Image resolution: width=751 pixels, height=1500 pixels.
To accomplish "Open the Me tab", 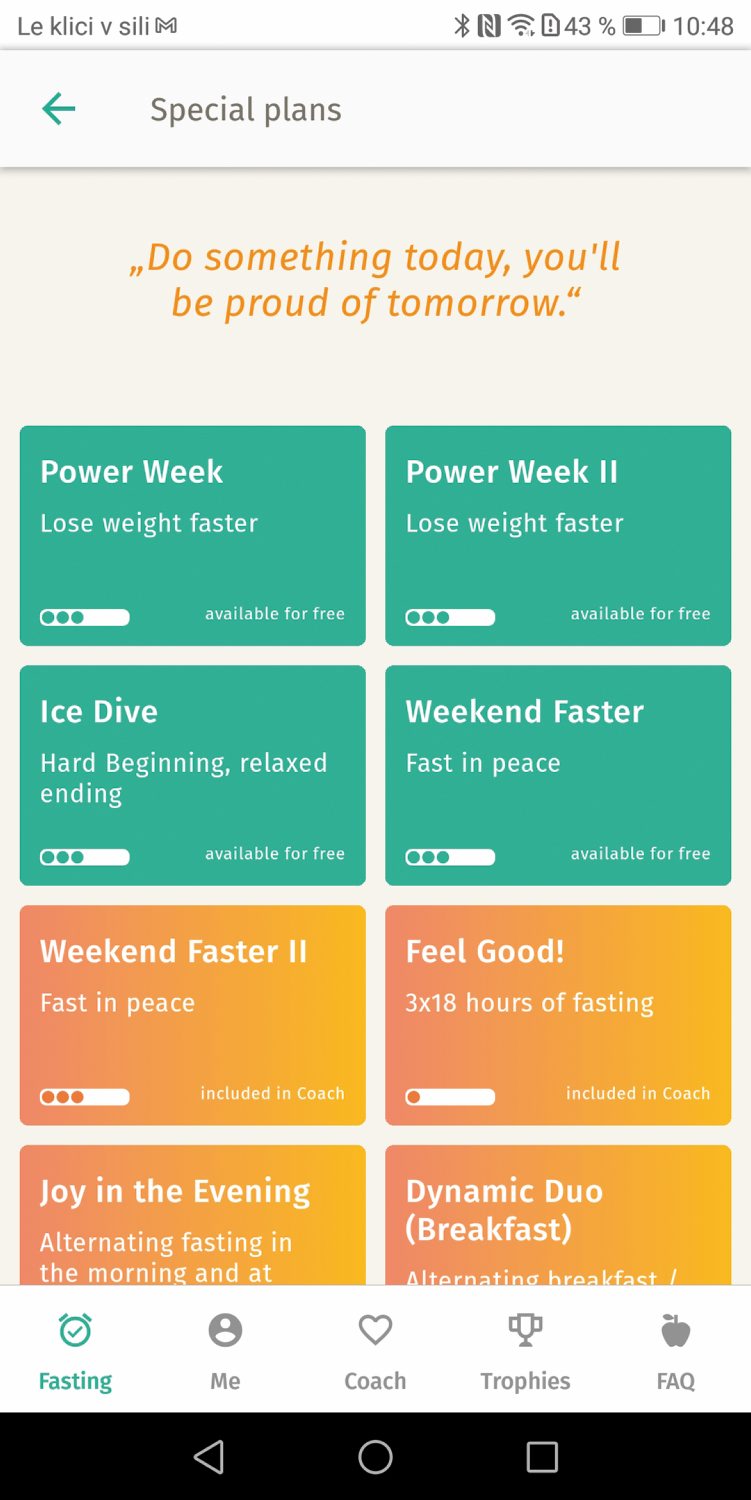I will [225, 1351].
